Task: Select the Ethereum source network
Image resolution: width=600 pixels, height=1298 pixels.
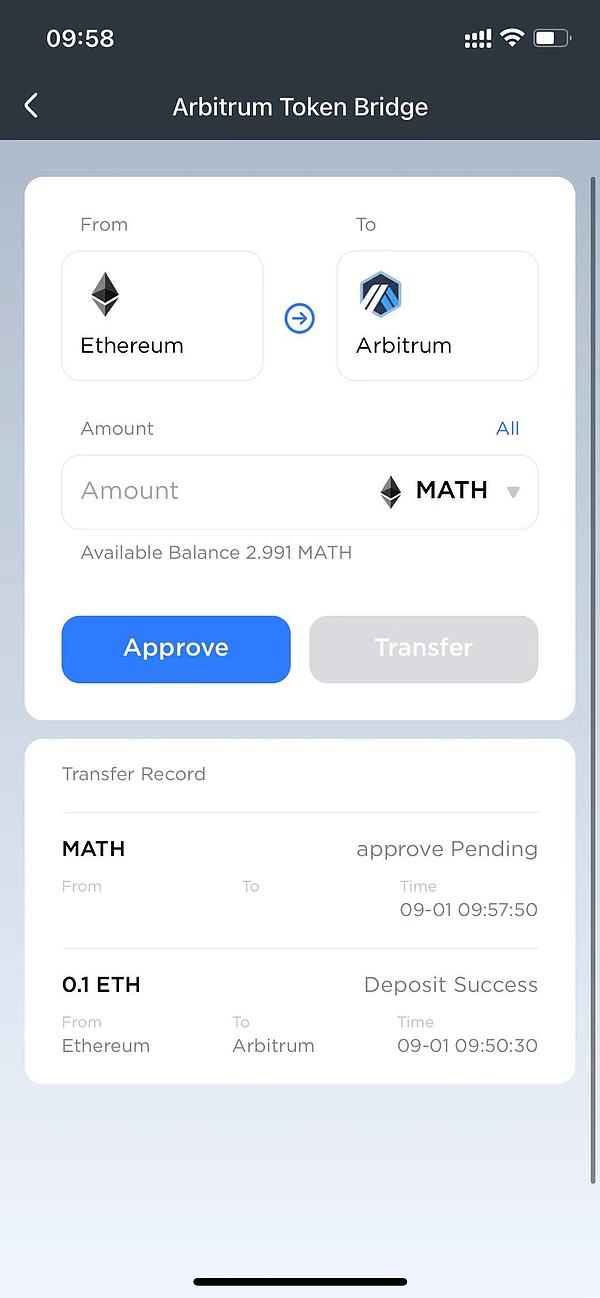Action: pyautogui.click(x=162, y=316)
